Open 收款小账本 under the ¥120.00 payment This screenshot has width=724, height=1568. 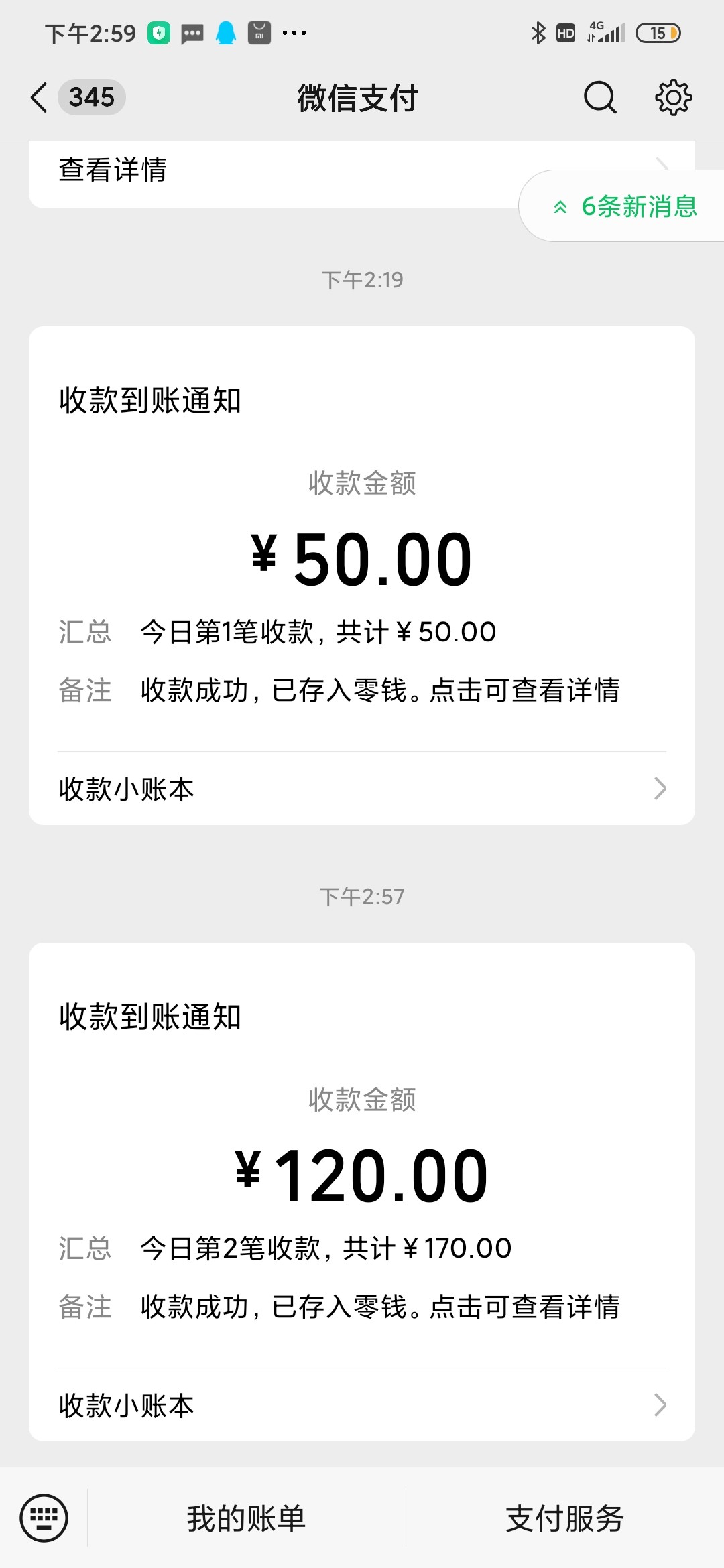362,1405
